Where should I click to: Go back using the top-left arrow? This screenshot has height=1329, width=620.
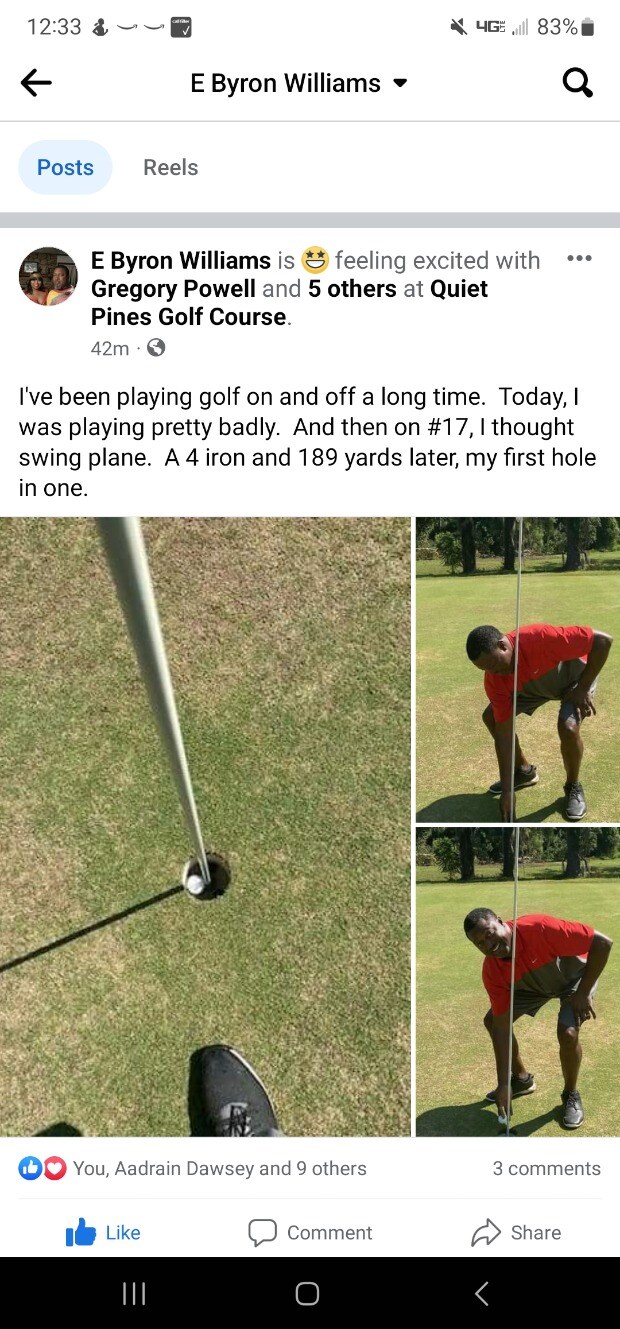[36, 83]
